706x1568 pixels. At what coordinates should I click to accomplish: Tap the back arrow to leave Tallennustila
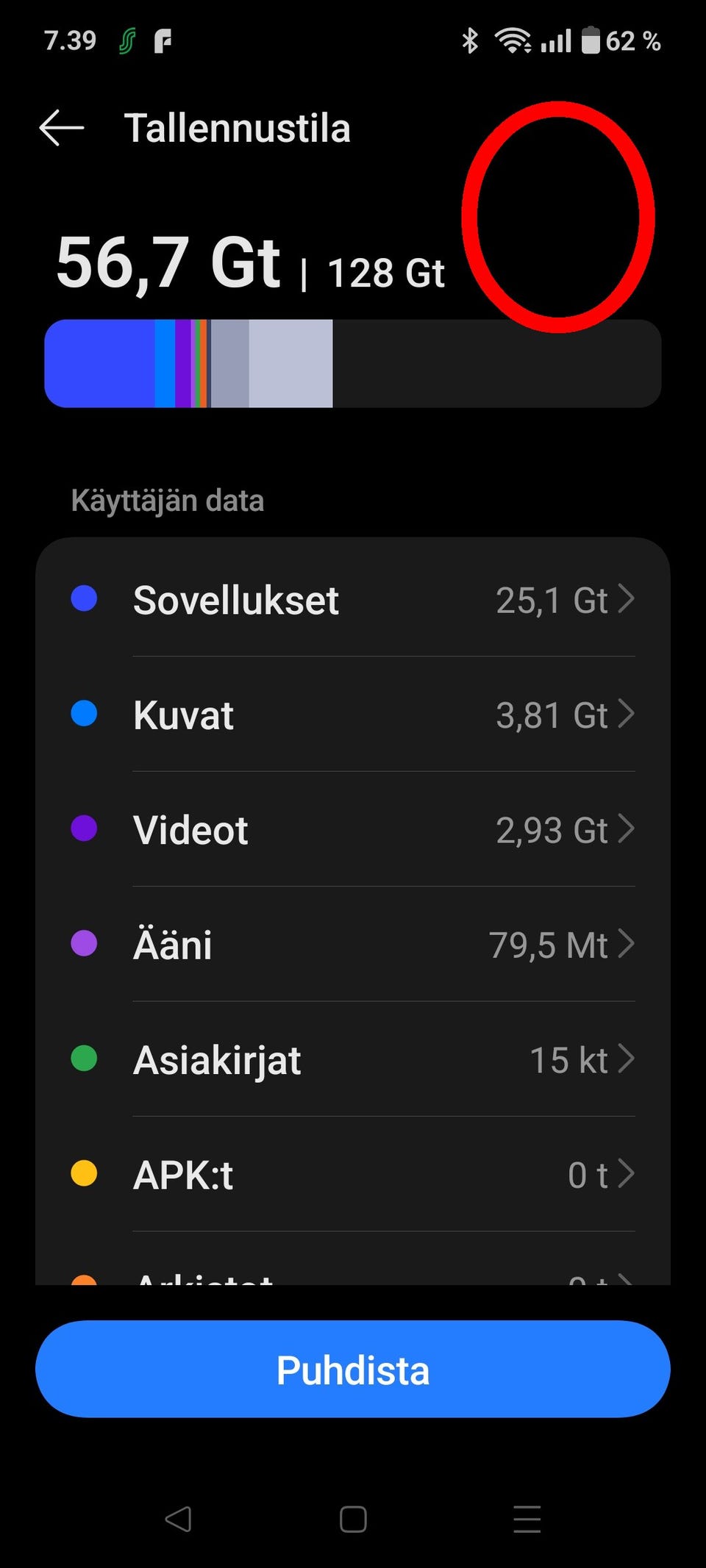pyautogui.click(x=62, y=128)
